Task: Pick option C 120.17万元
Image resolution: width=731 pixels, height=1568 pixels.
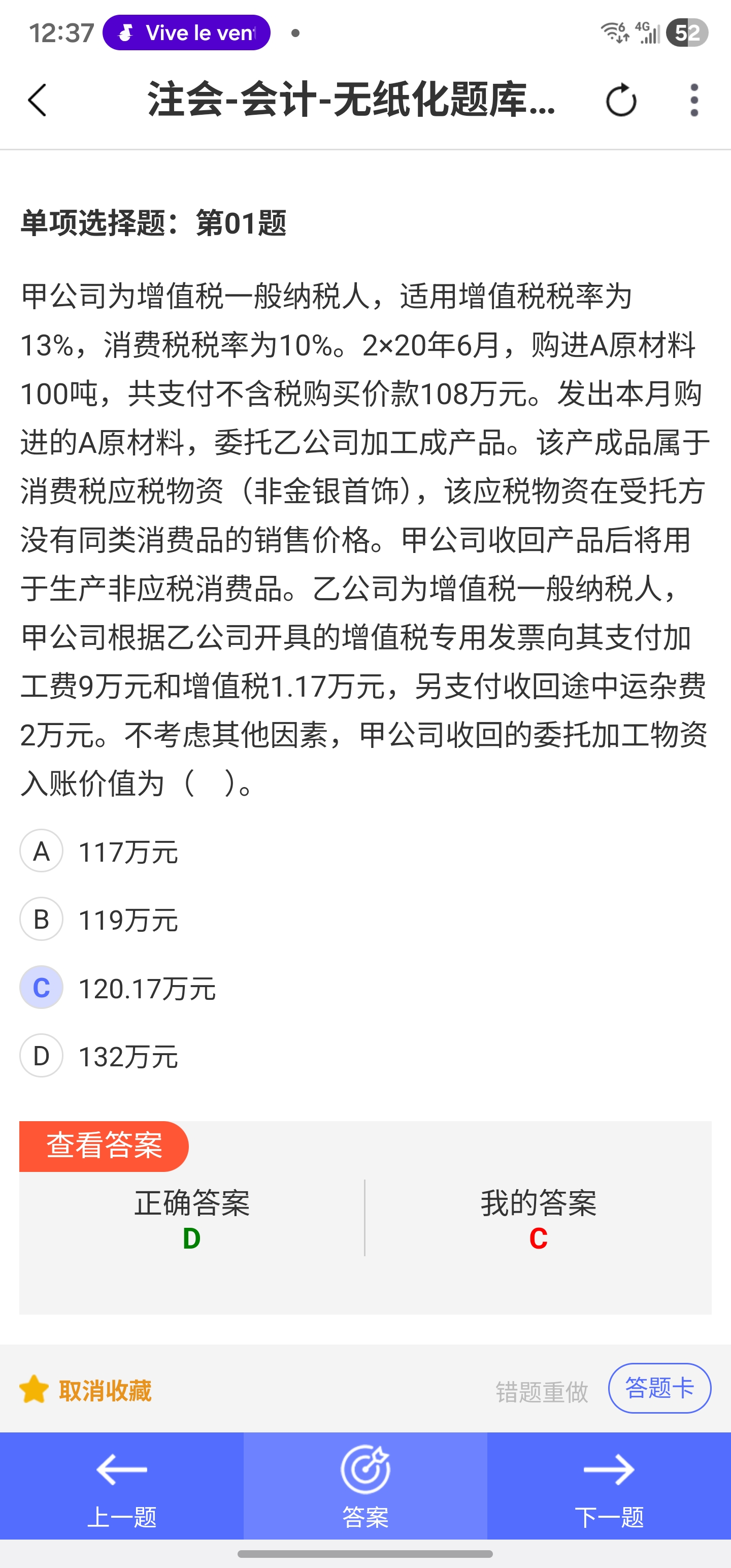Action: (x=42, y=987)
